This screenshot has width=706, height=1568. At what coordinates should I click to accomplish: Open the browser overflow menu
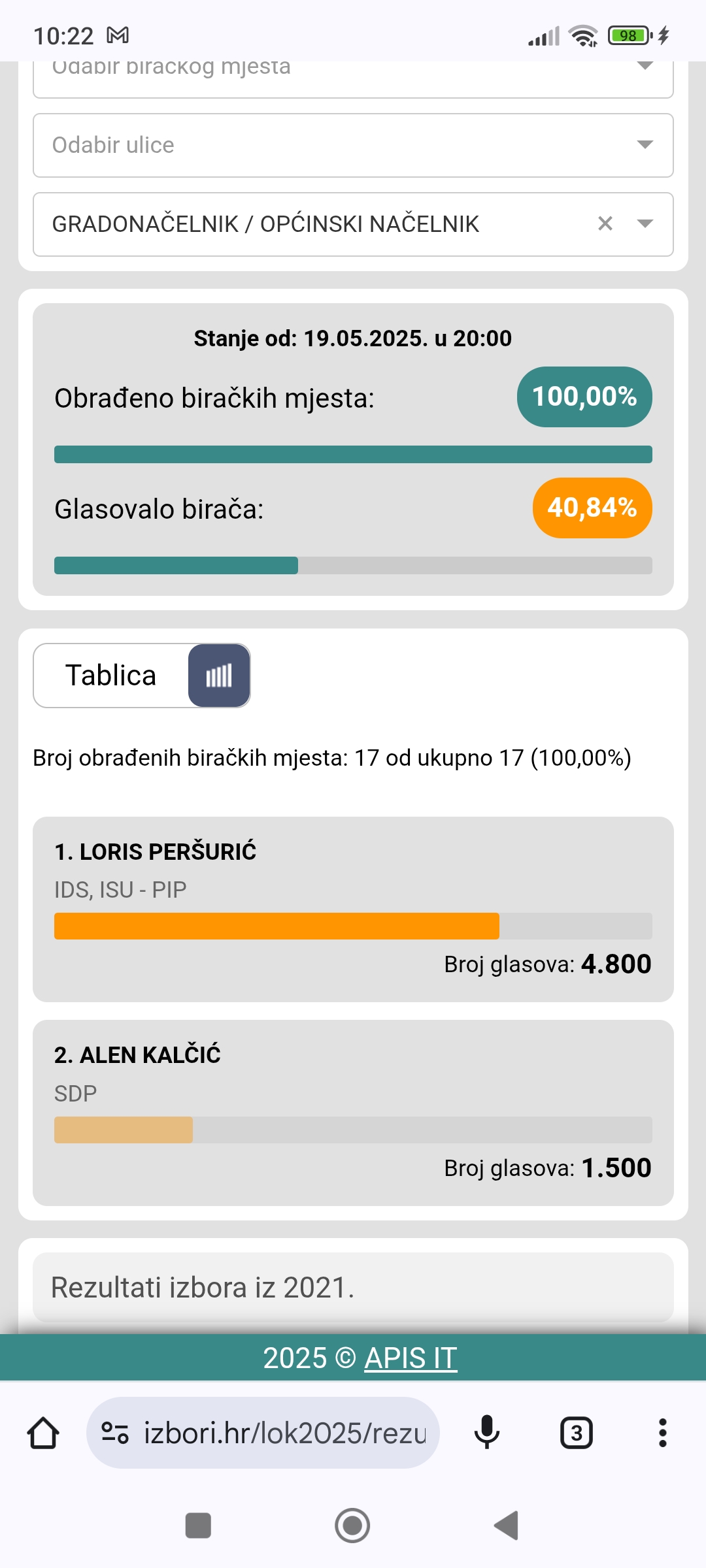pos(663,1433)
